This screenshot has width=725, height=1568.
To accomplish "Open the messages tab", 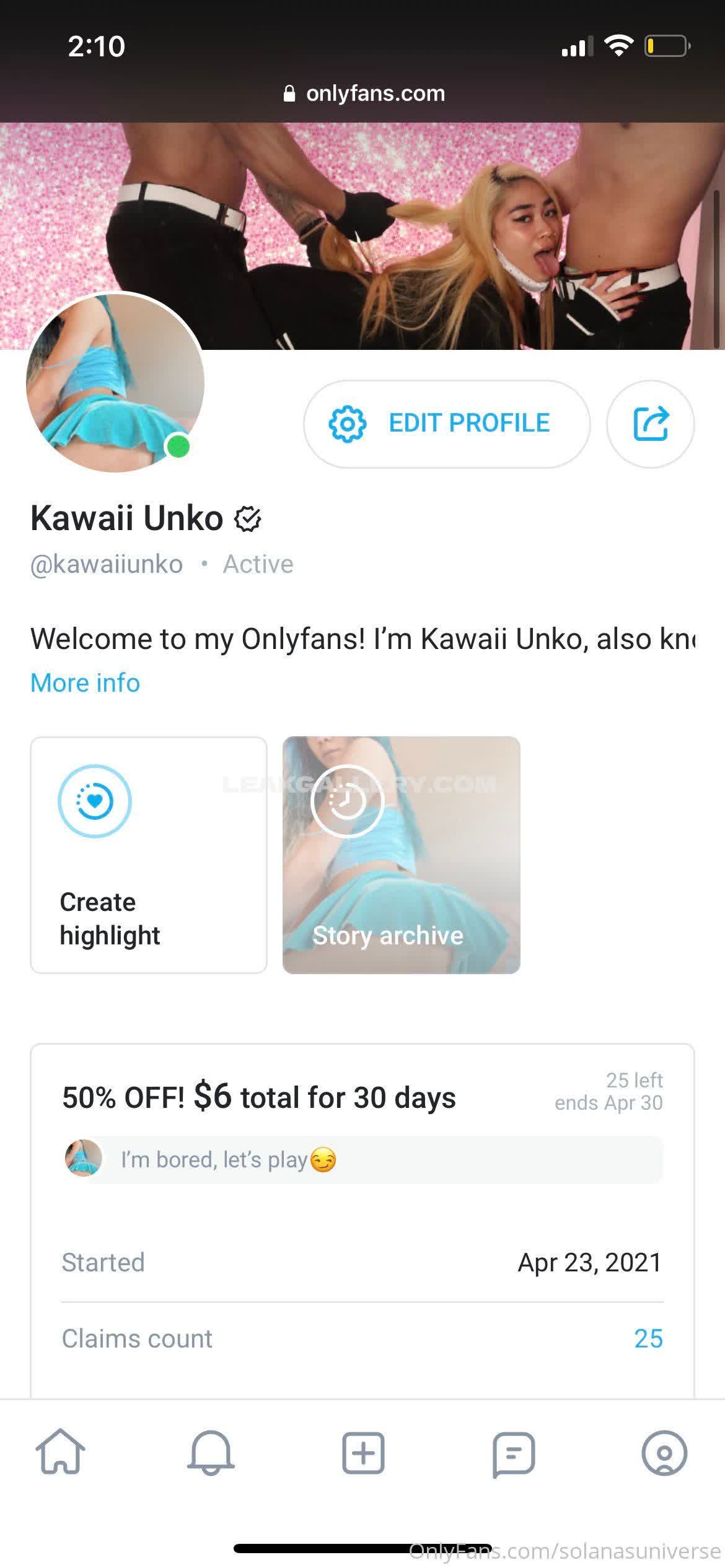I will (x=513, y=1452).
